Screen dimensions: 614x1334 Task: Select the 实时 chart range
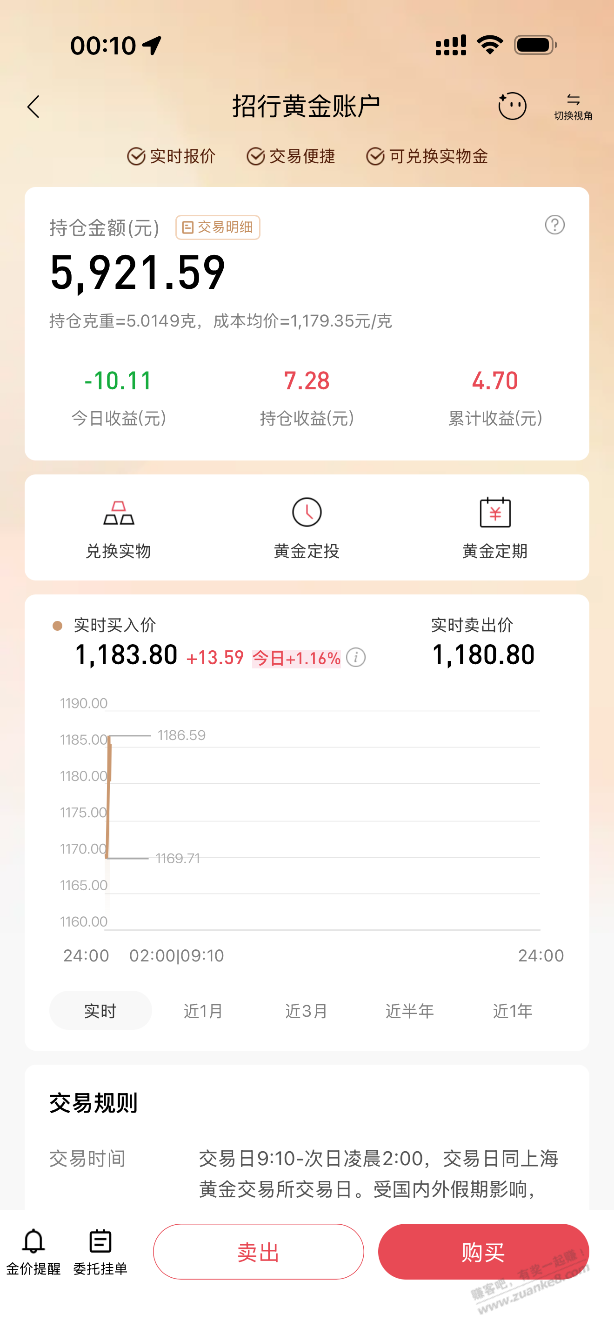[x=100, y=1011]
